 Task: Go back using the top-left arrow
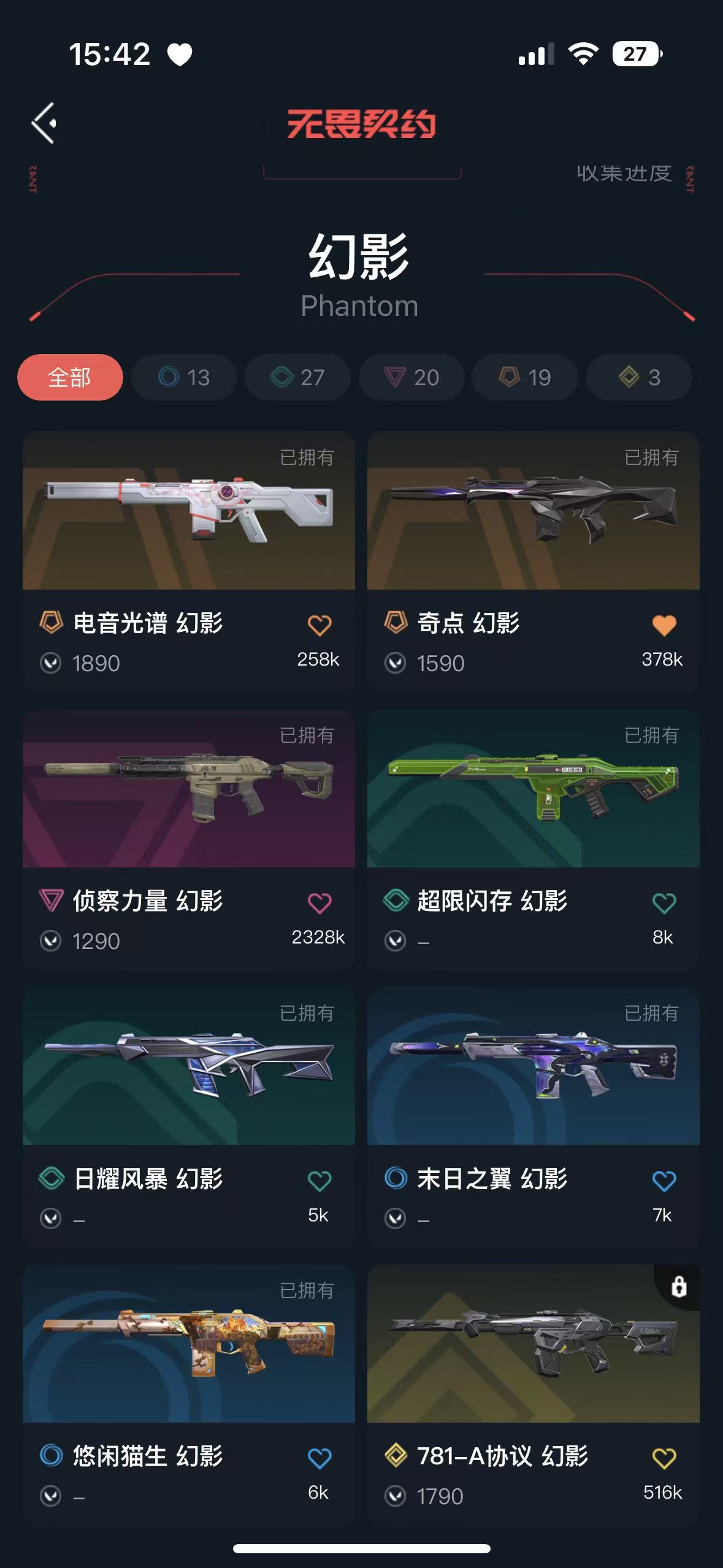coord(44,123)
